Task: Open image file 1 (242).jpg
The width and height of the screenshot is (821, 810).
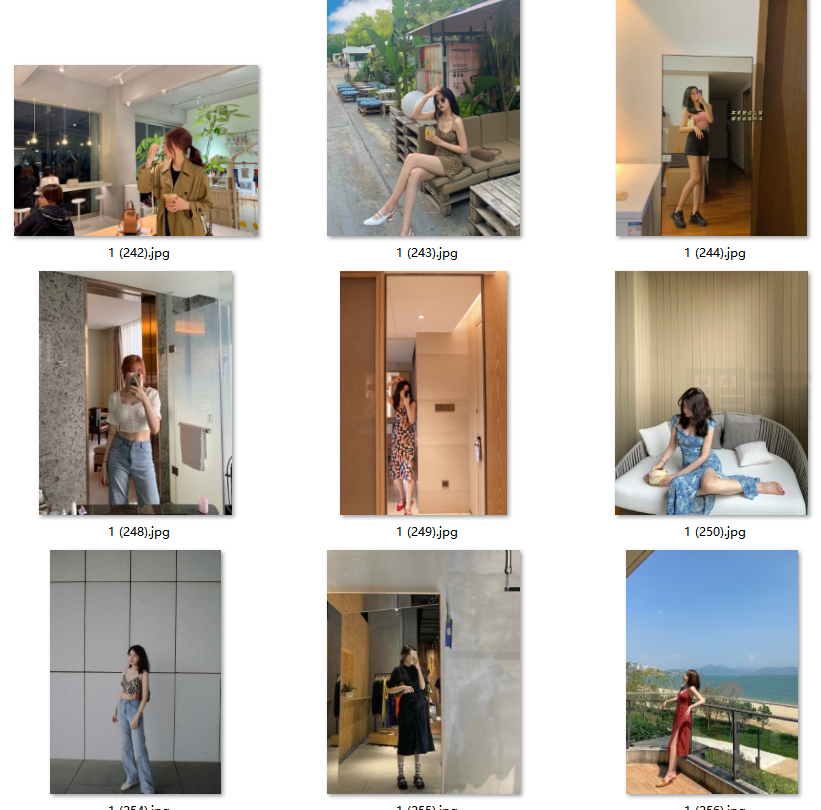Action: click(x=137, y=151)
